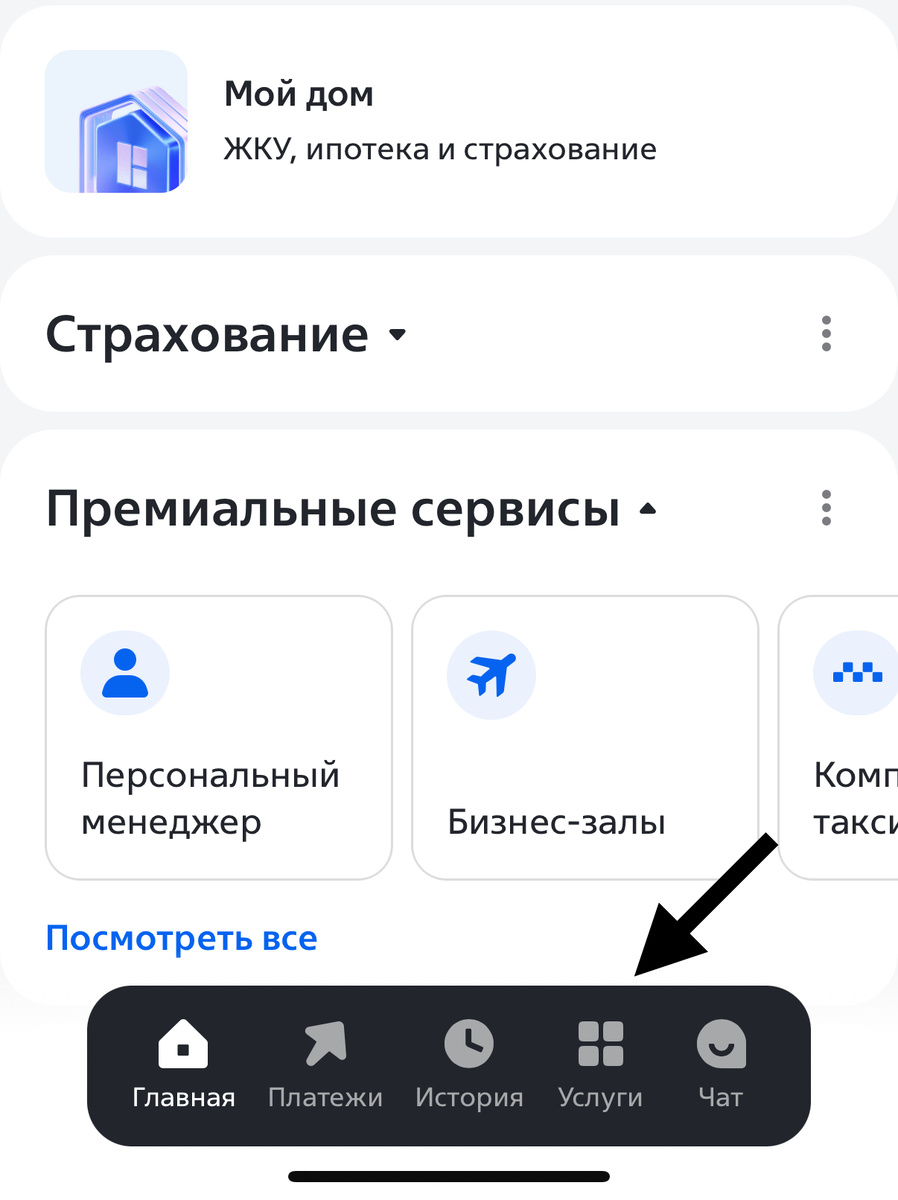Open the Мой дом house icon

(x=115, y=121)
